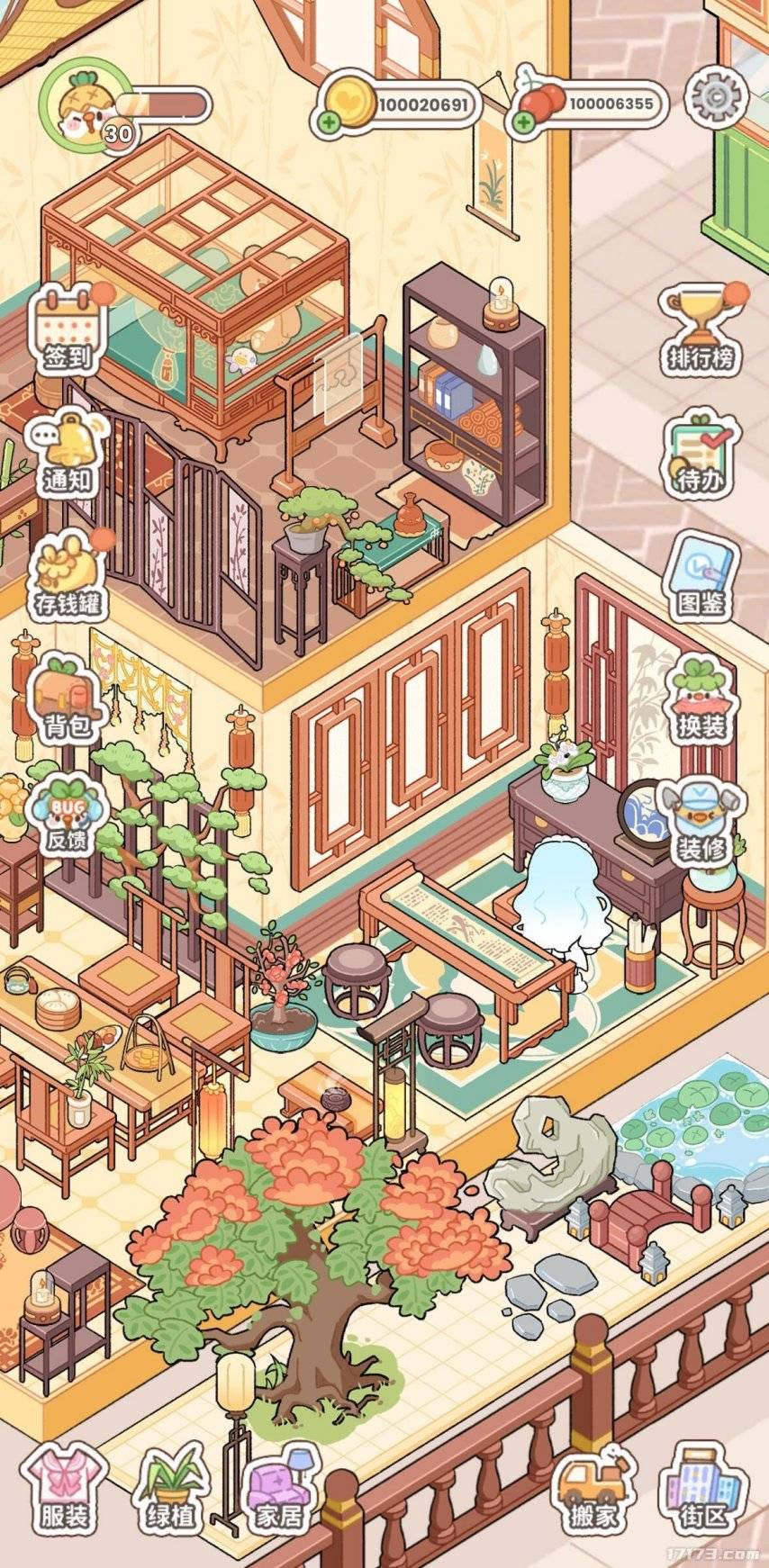Tap 搬家 to move house
Viewport: 769px width, 1568px height.
point(594,1489)
